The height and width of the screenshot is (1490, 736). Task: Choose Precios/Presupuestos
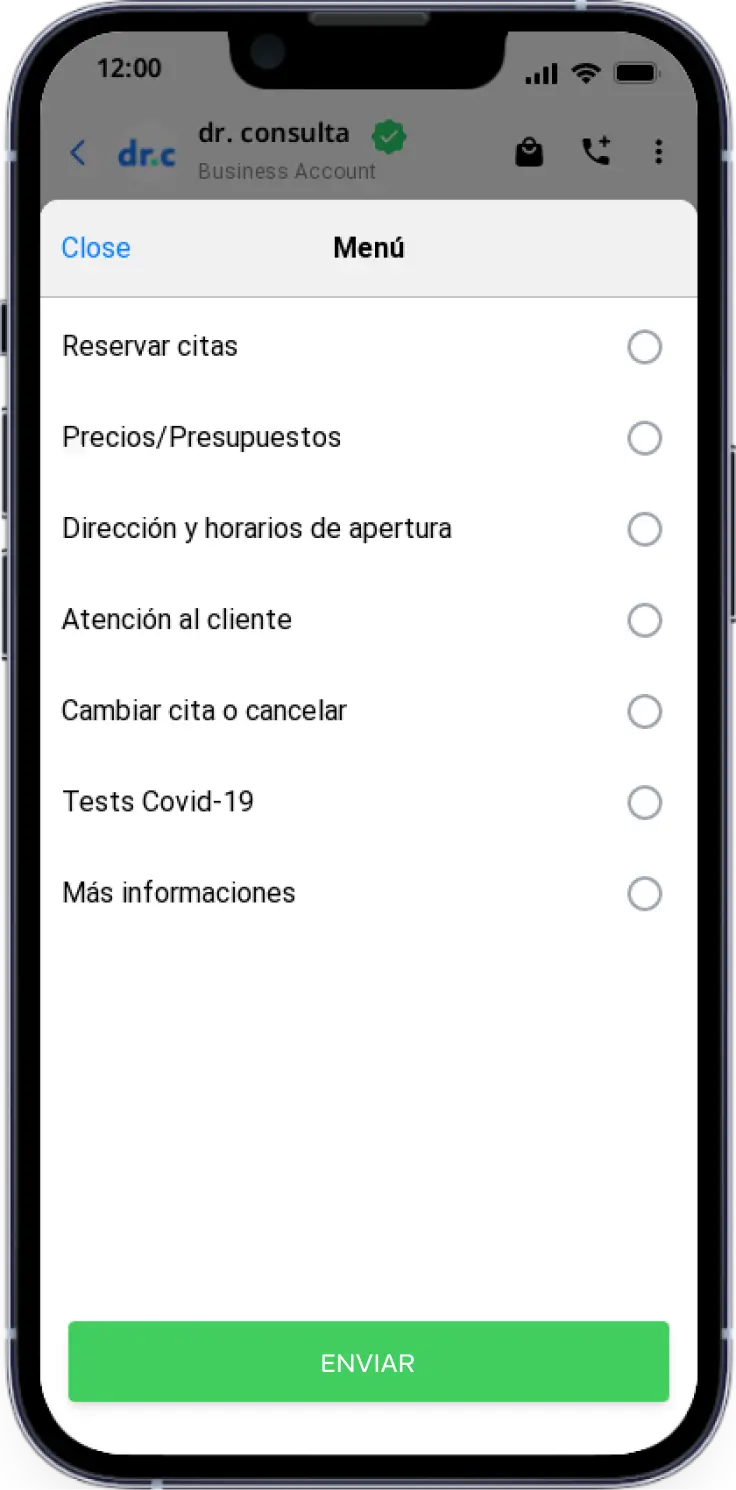tap(368, 438)
